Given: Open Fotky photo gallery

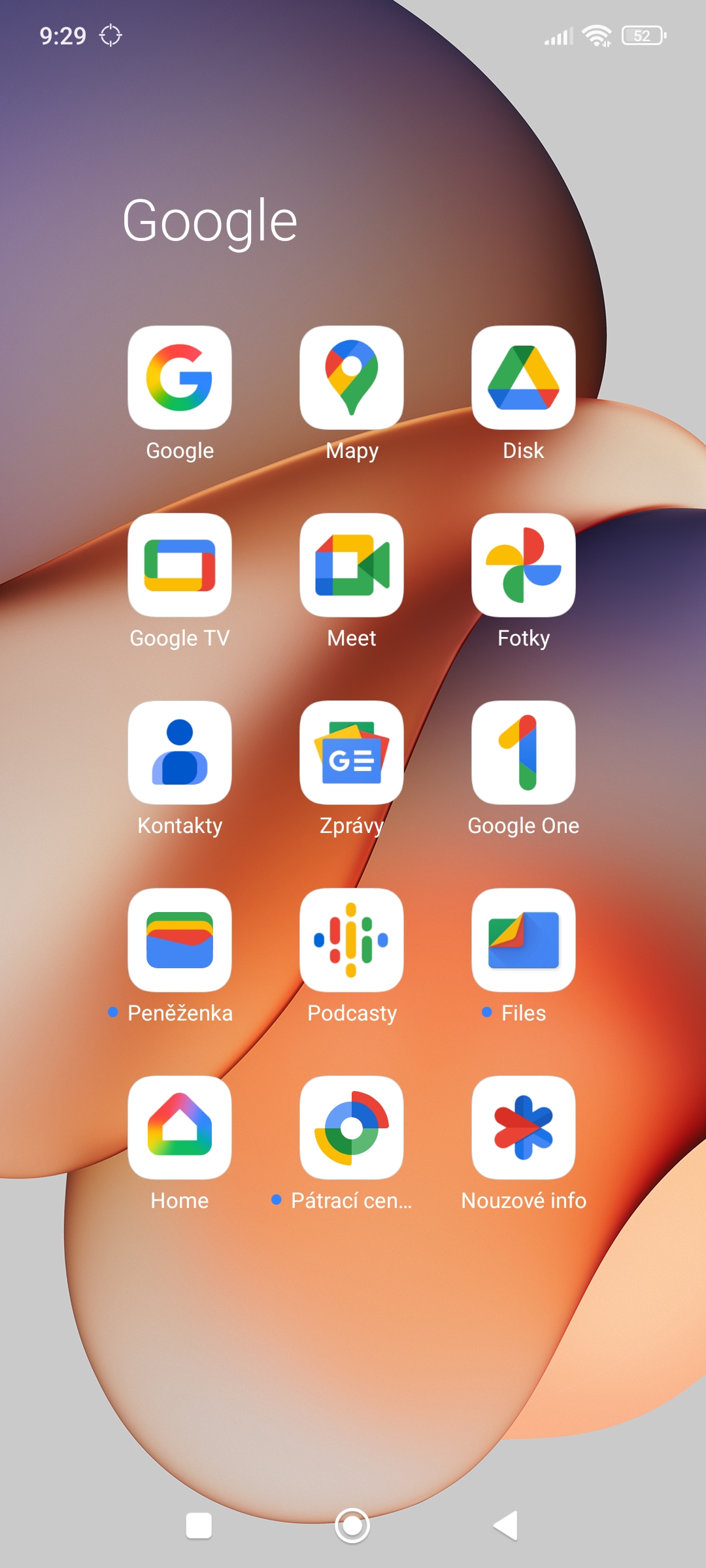Looking at the screenshot, I should point(524,565).
